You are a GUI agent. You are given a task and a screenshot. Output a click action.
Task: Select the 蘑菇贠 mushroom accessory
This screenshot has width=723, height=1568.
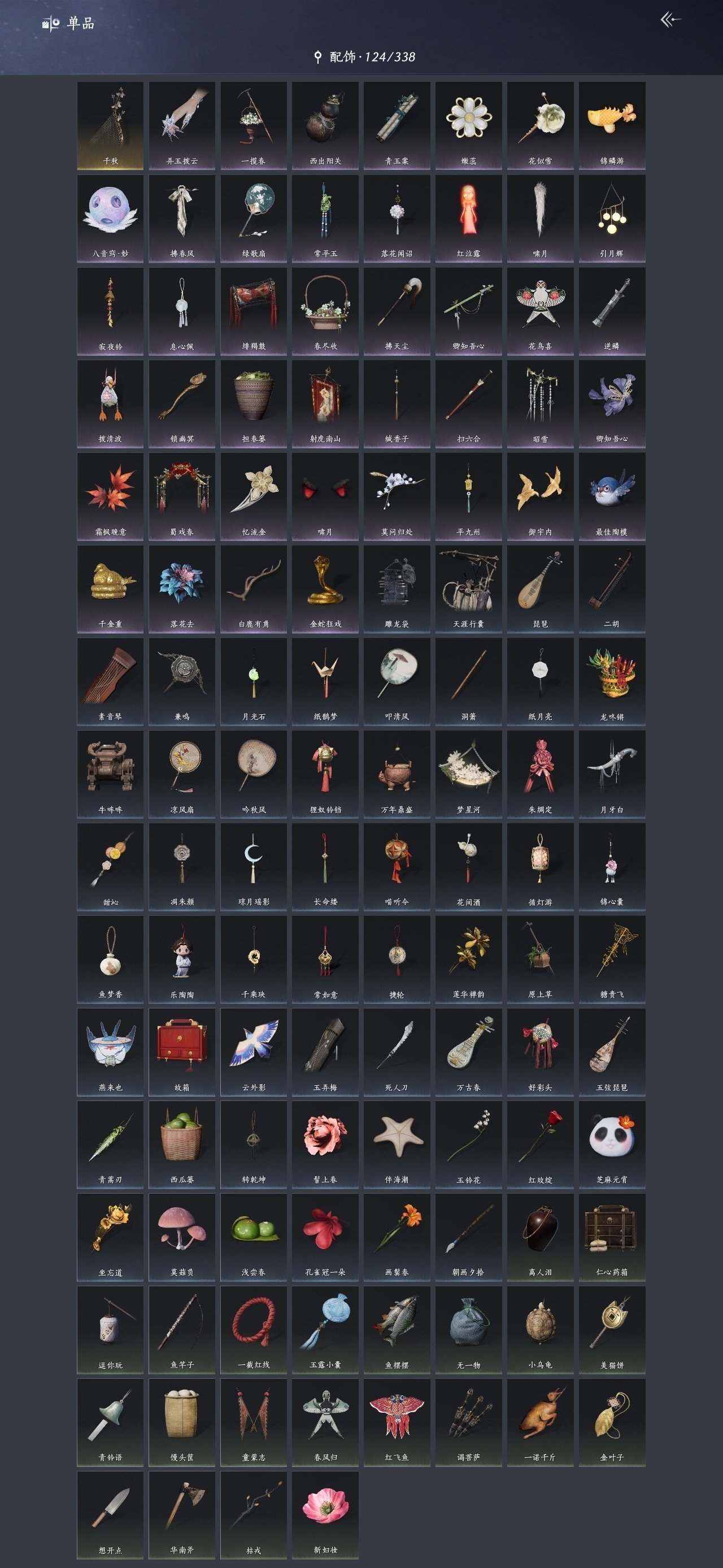click(x=182, y=1236)
